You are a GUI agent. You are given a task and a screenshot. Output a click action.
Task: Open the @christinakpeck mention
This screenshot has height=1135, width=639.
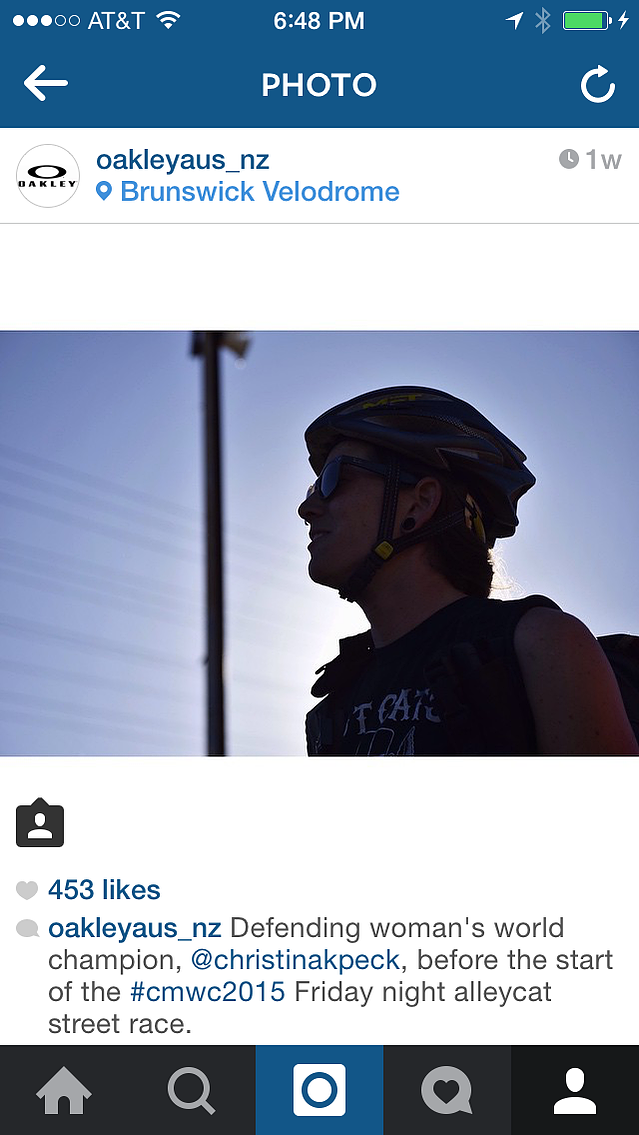(x=295, y=960)
